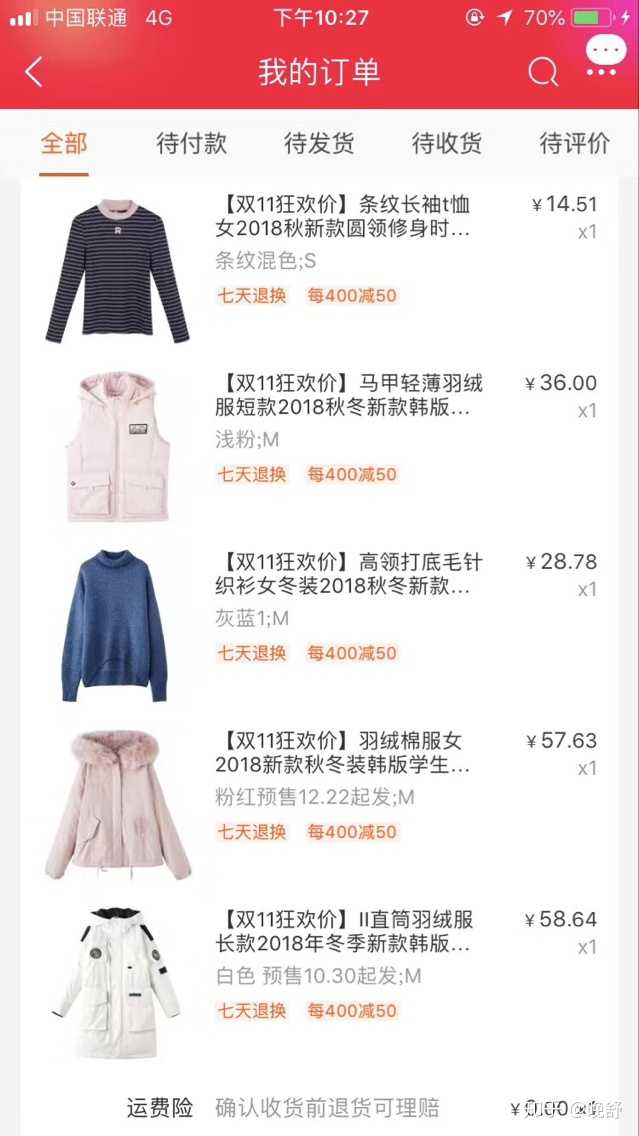Screen dimensions: 639x1136
Task: Switch to the 待发货 tab
Action: click(x=319, y=143)
